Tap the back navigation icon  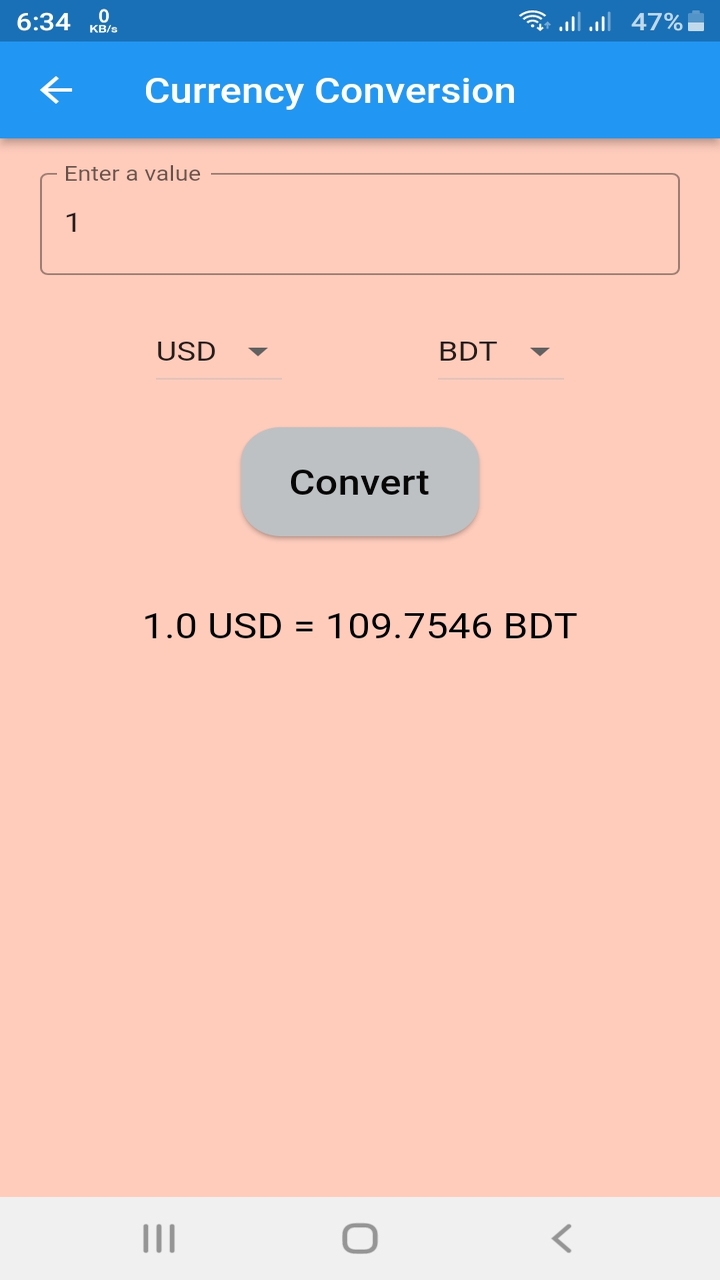[560, 1237]
